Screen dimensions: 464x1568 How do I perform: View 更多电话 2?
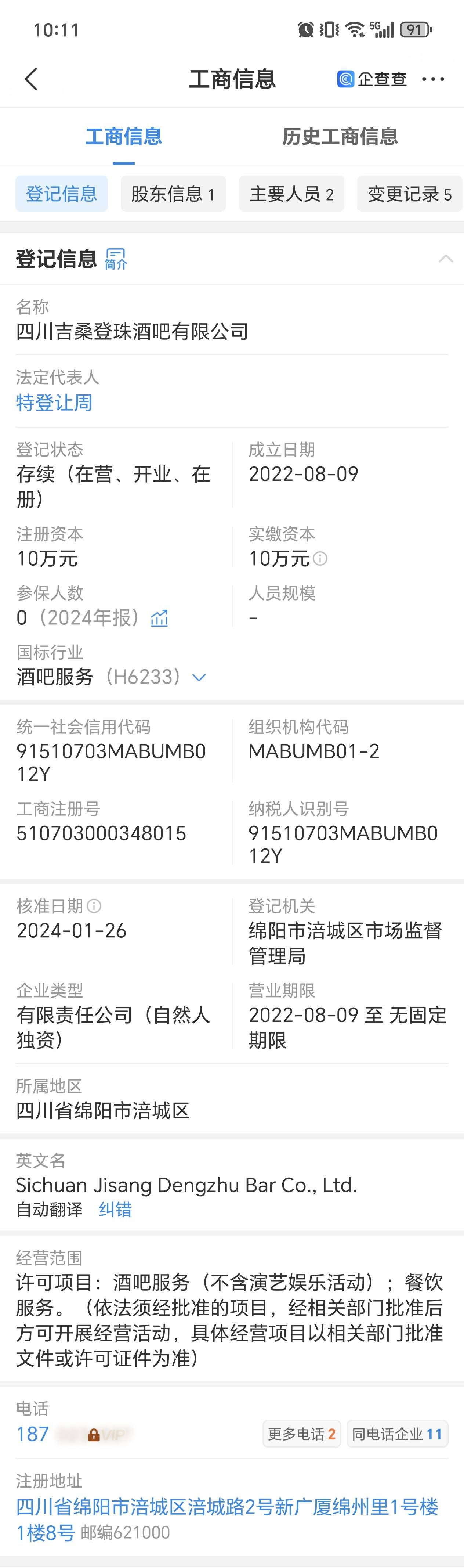pyautogui.click(x=302, y=1434)
